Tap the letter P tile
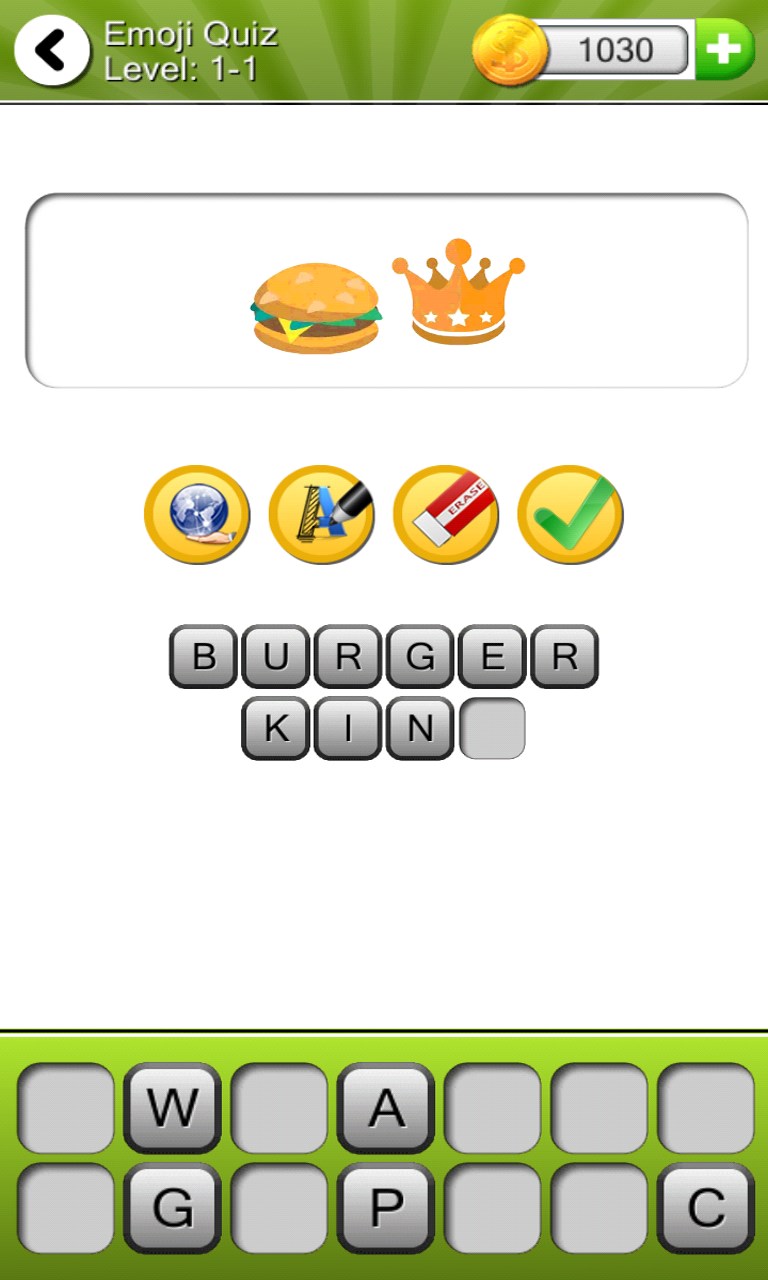 coord(386,1208)
